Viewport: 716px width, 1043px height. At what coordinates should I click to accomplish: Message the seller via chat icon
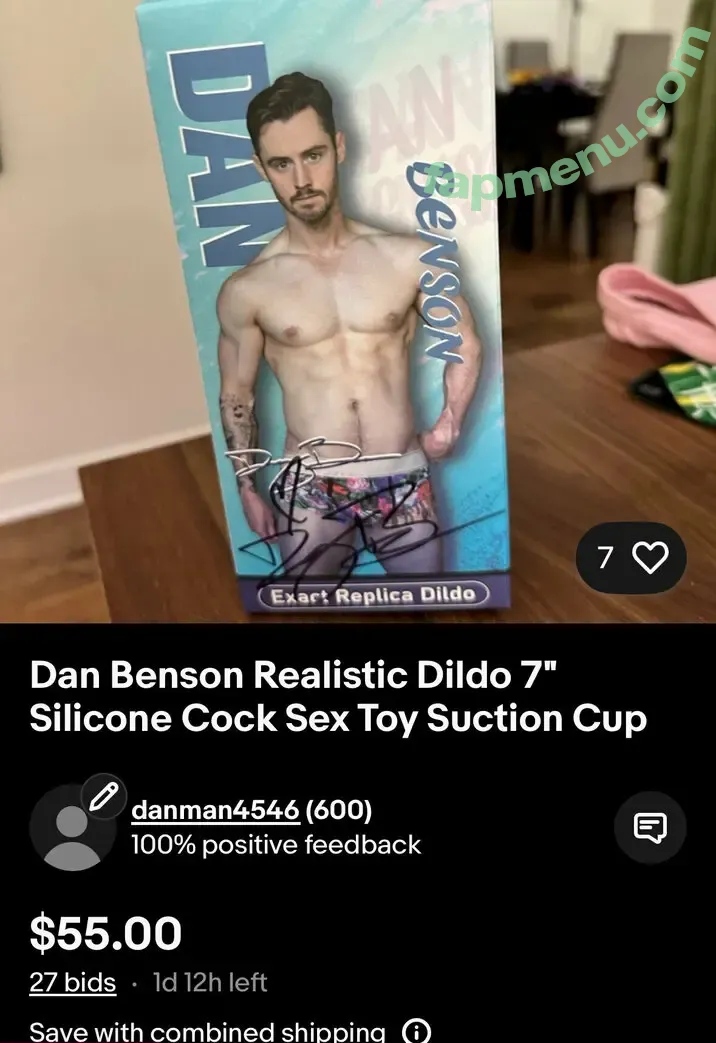[650, 827]
